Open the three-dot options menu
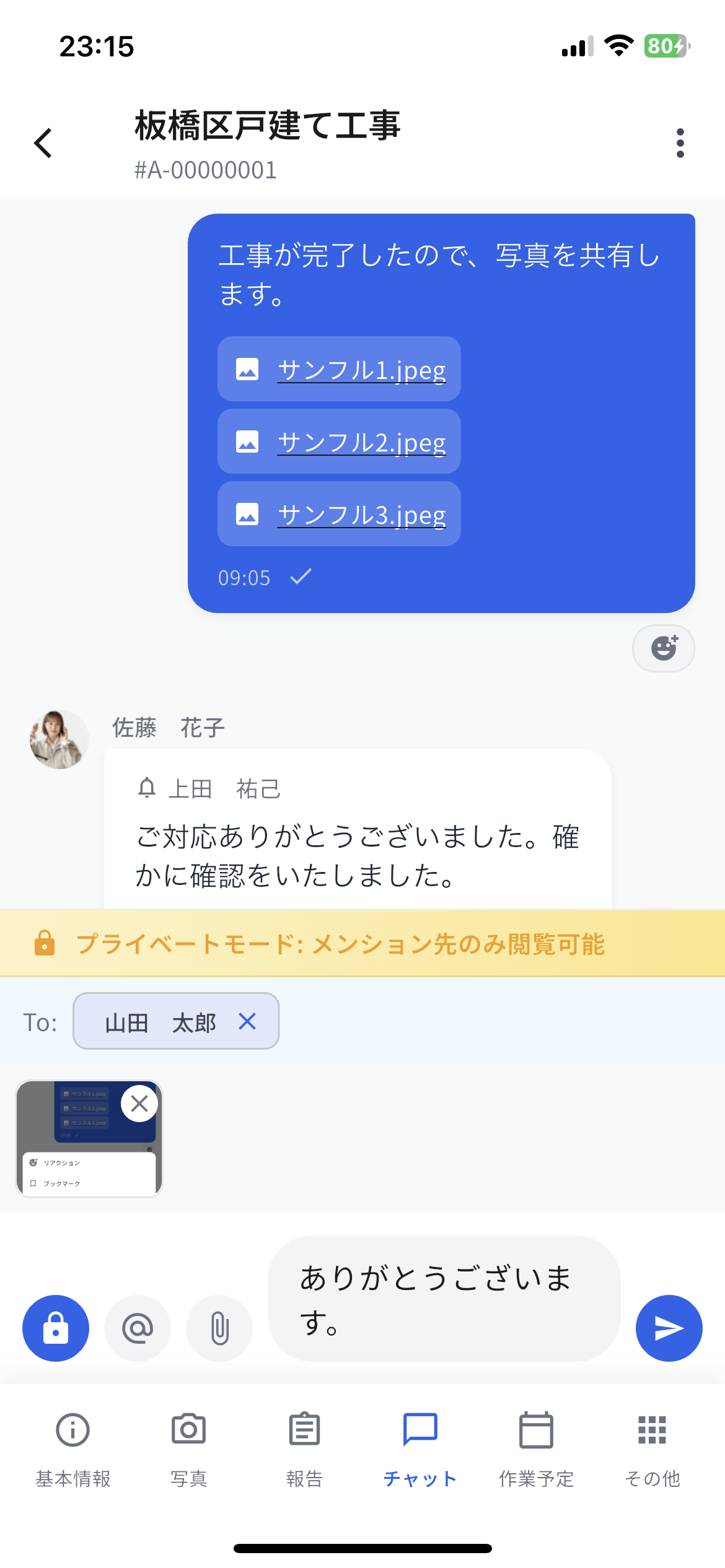Screen dimensions: 725x1568 click(679, 142)
